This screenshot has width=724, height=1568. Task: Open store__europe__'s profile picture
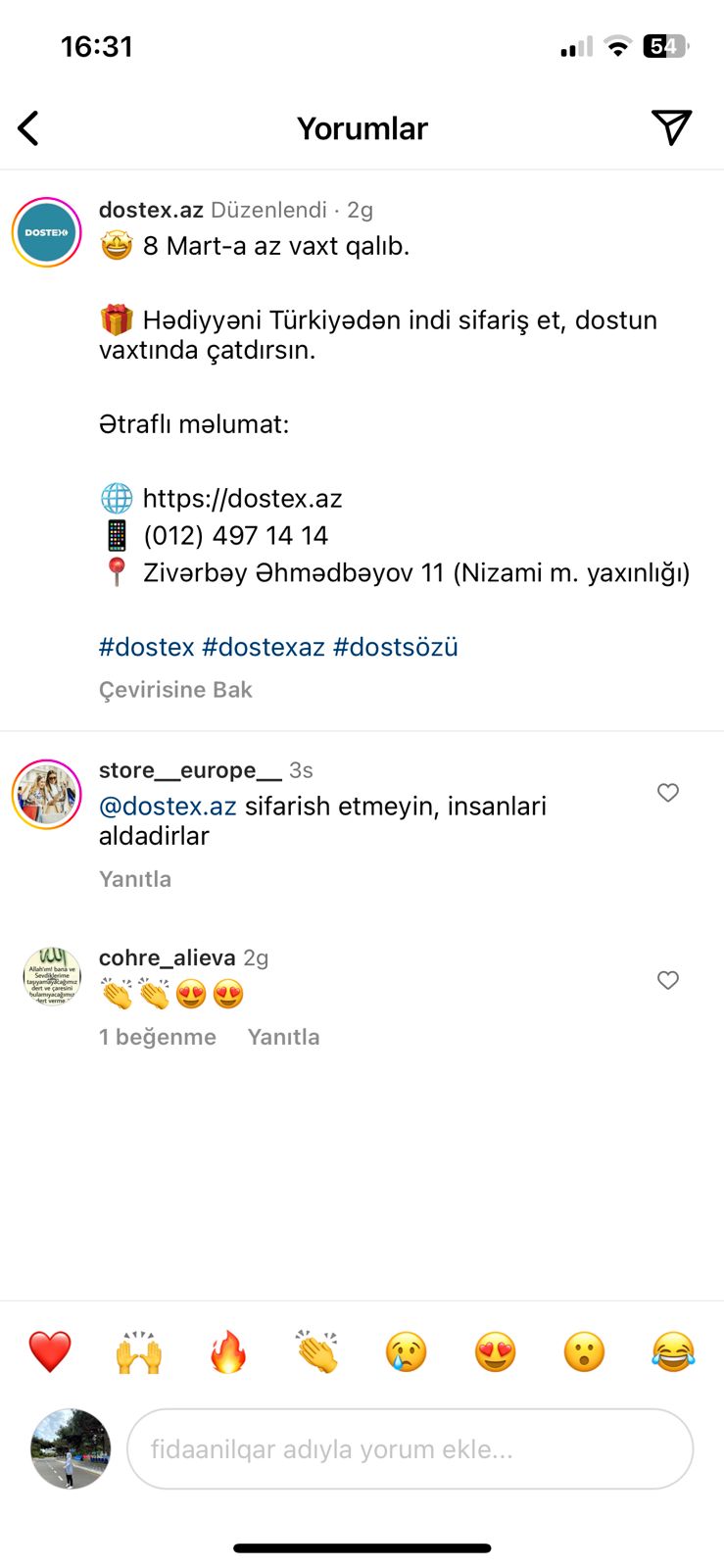click(46, 795)
